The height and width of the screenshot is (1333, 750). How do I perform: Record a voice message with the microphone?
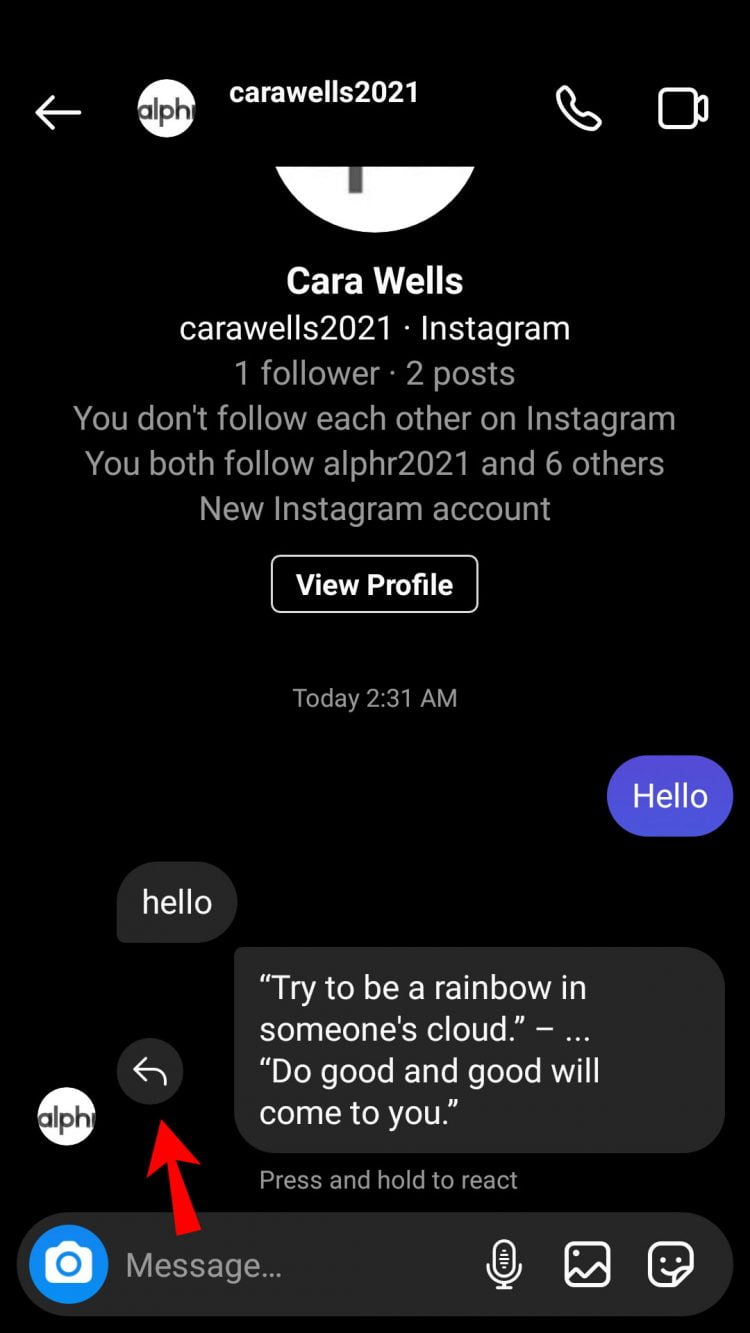[503, 1265]
